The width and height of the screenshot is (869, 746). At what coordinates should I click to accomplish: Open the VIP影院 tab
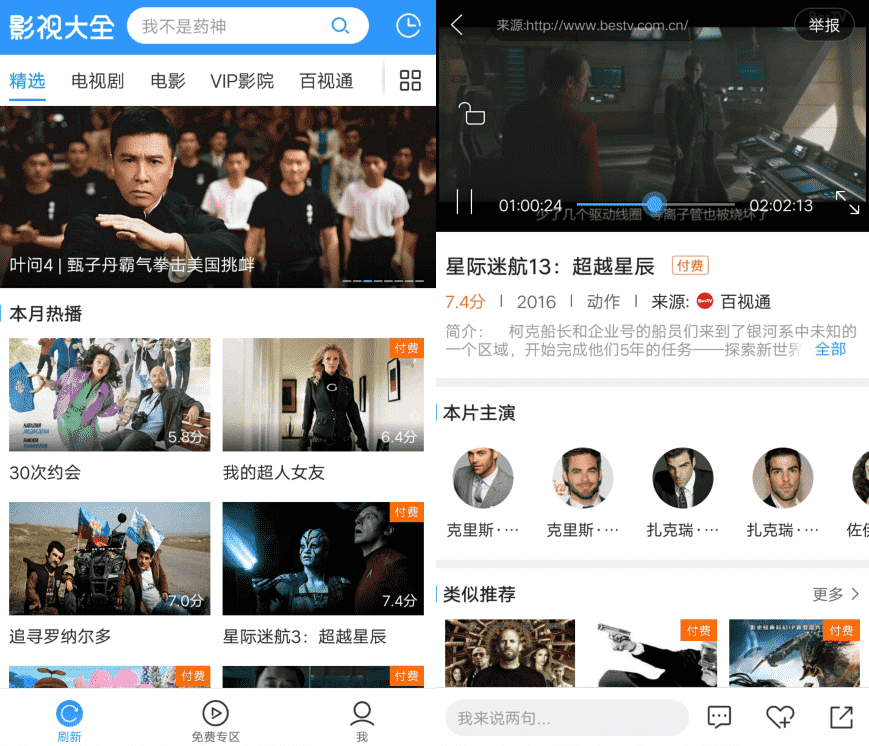coord(242,81)
